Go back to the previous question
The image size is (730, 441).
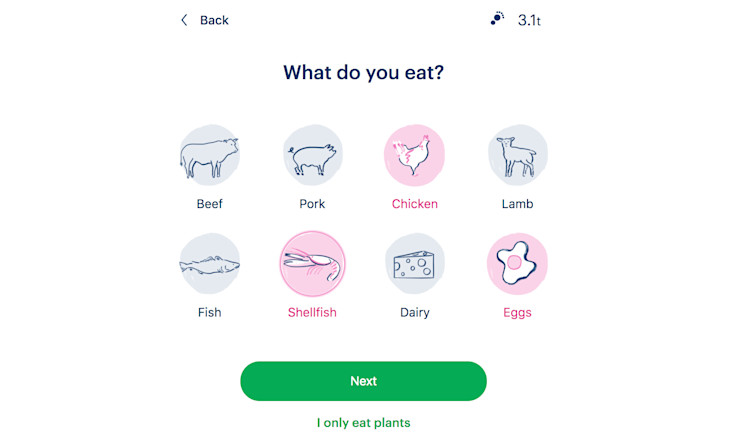click(x=205, y=20)
